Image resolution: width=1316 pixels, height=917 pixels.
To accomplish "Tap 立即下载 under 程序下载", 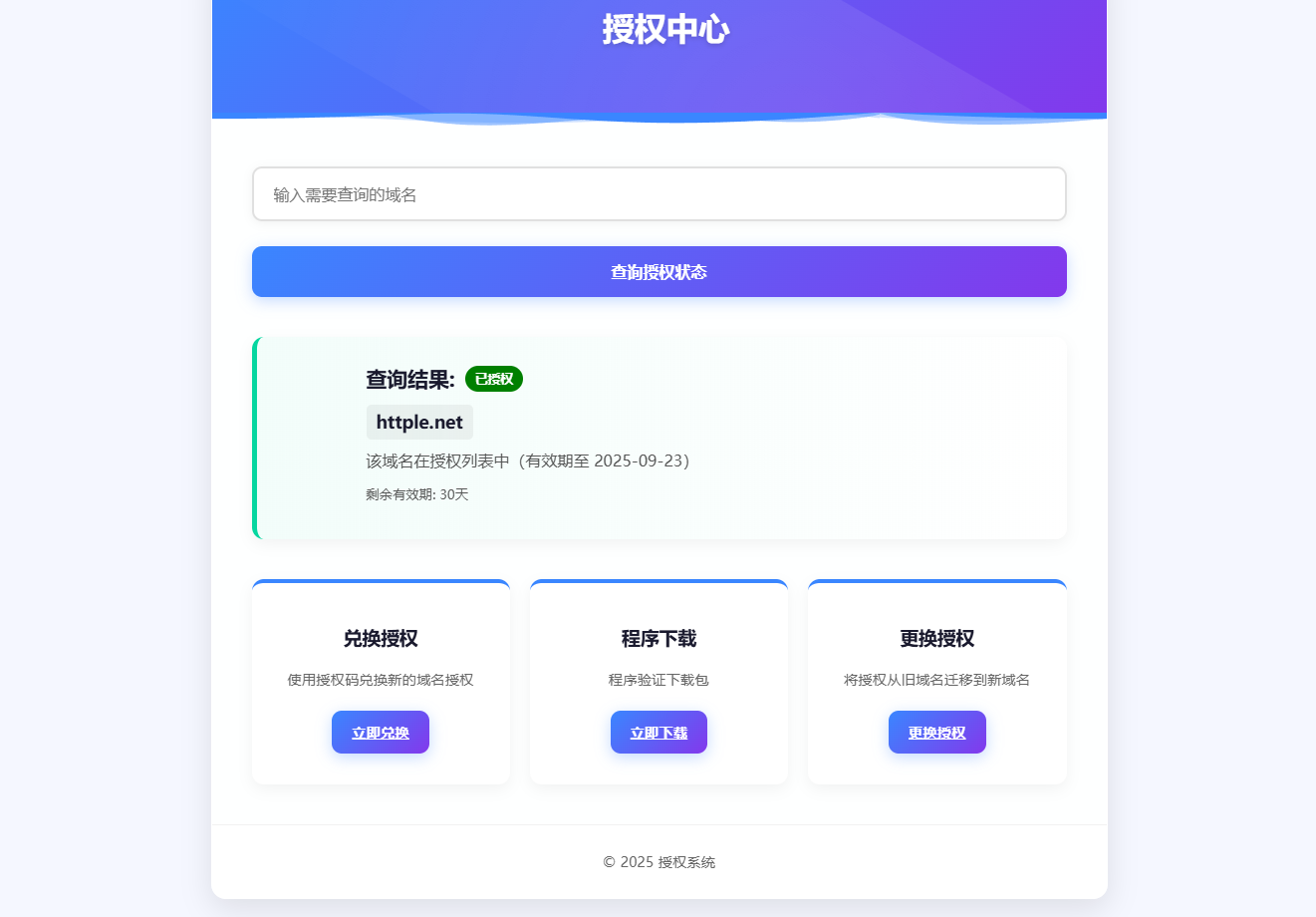I will (658, 733).
